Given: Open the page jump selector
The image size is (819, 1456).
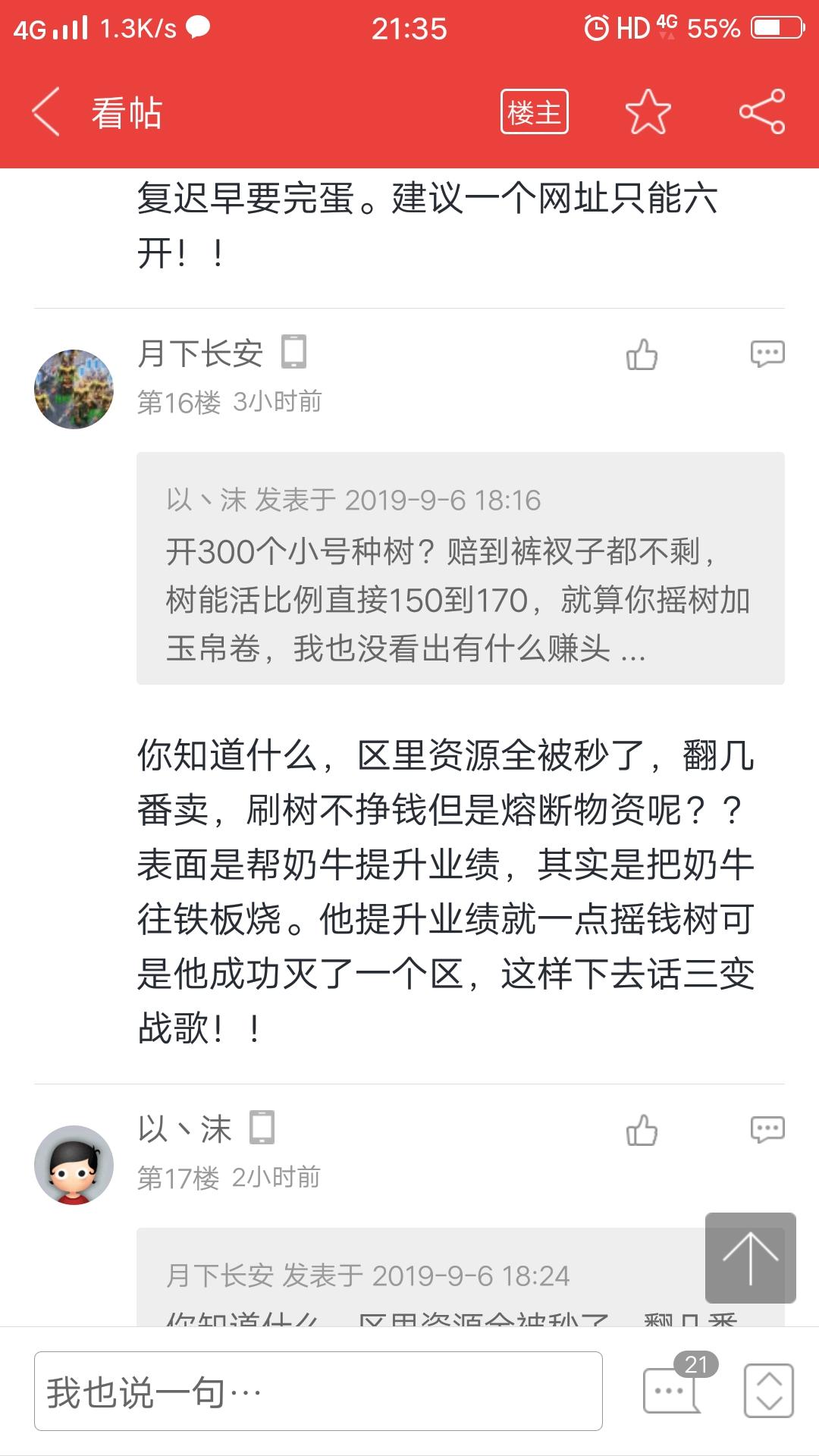Looking at the screenshot, I should (769, 1390).
